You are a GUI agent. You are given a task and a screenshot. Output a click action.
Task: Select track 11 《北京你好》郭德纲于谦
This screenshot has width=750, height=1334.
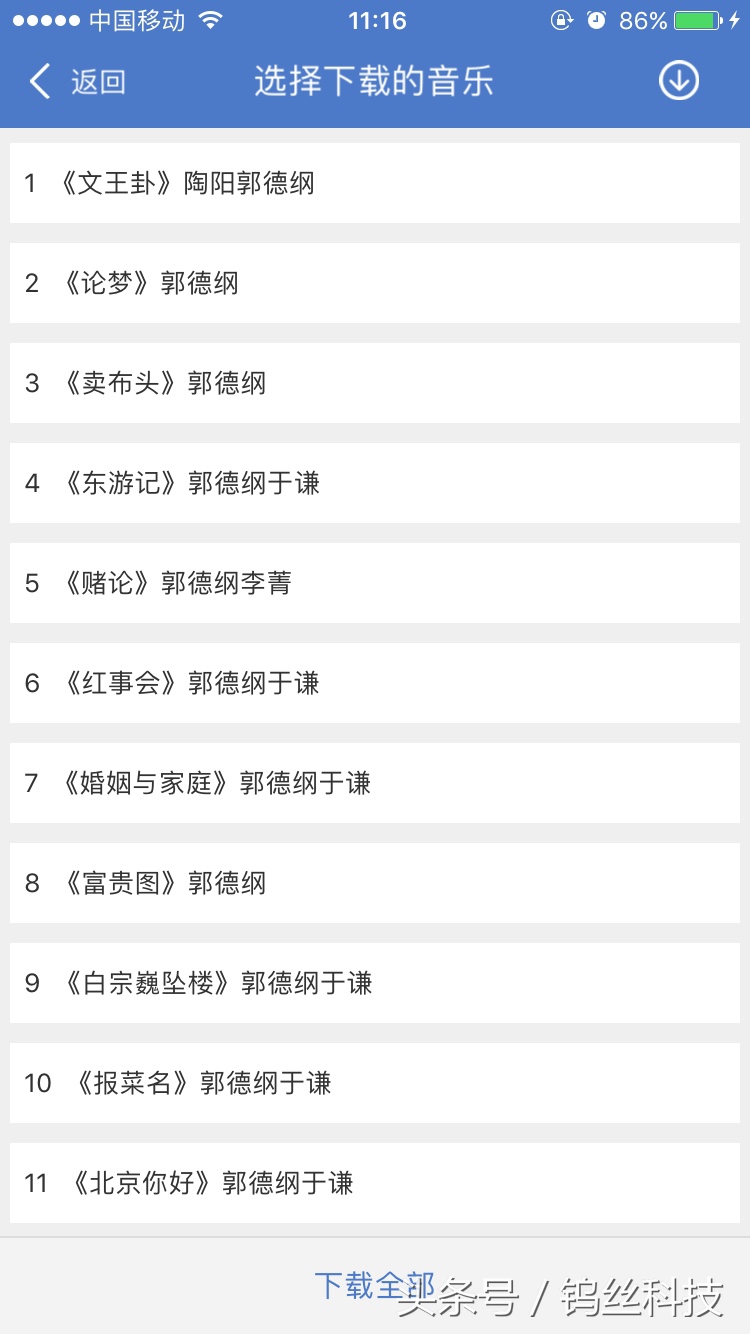point(375,1183)
